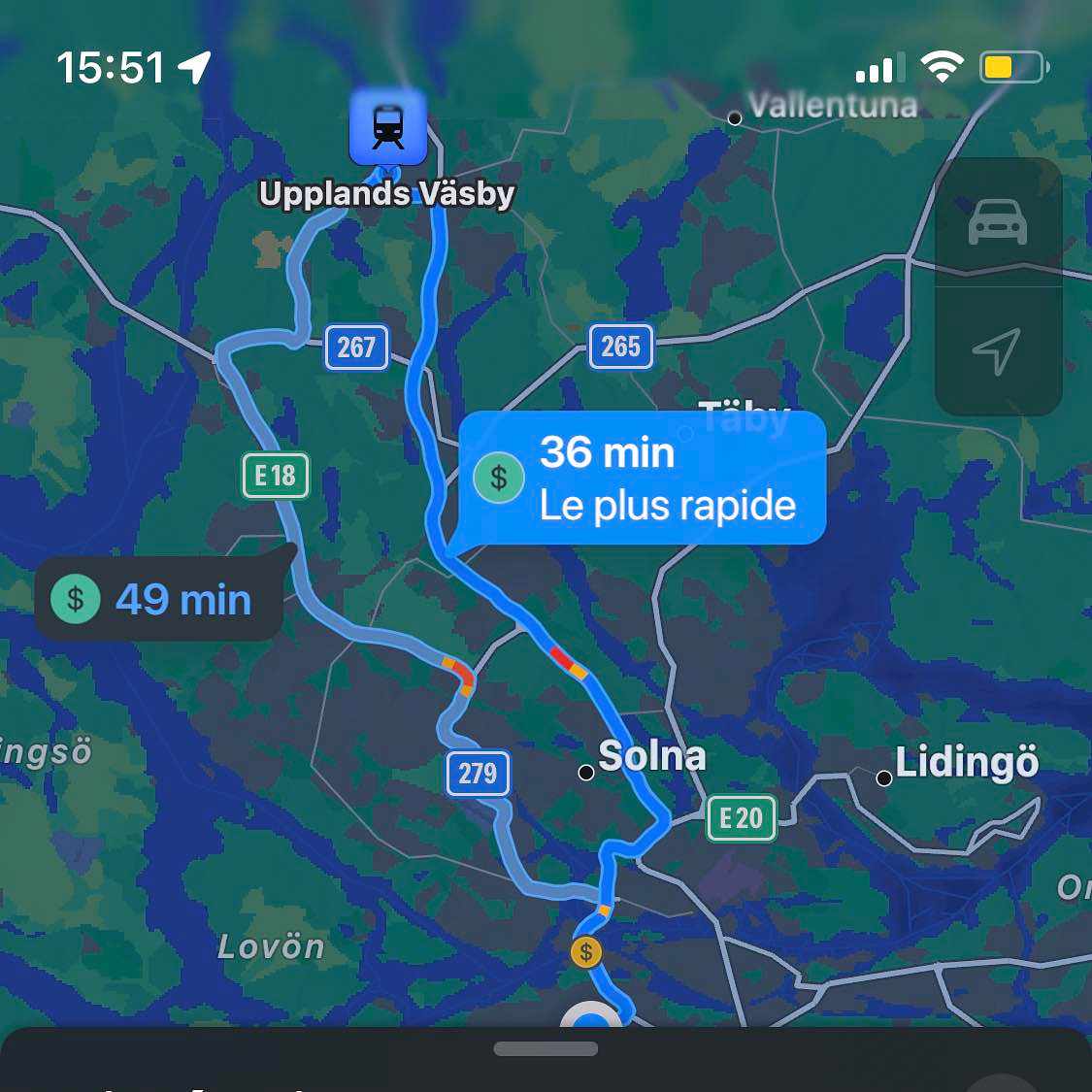This screenshot has height=1092, width=1092.
Task: Open the Upplands Väsby station marker
Action: (x=388, y=127)
